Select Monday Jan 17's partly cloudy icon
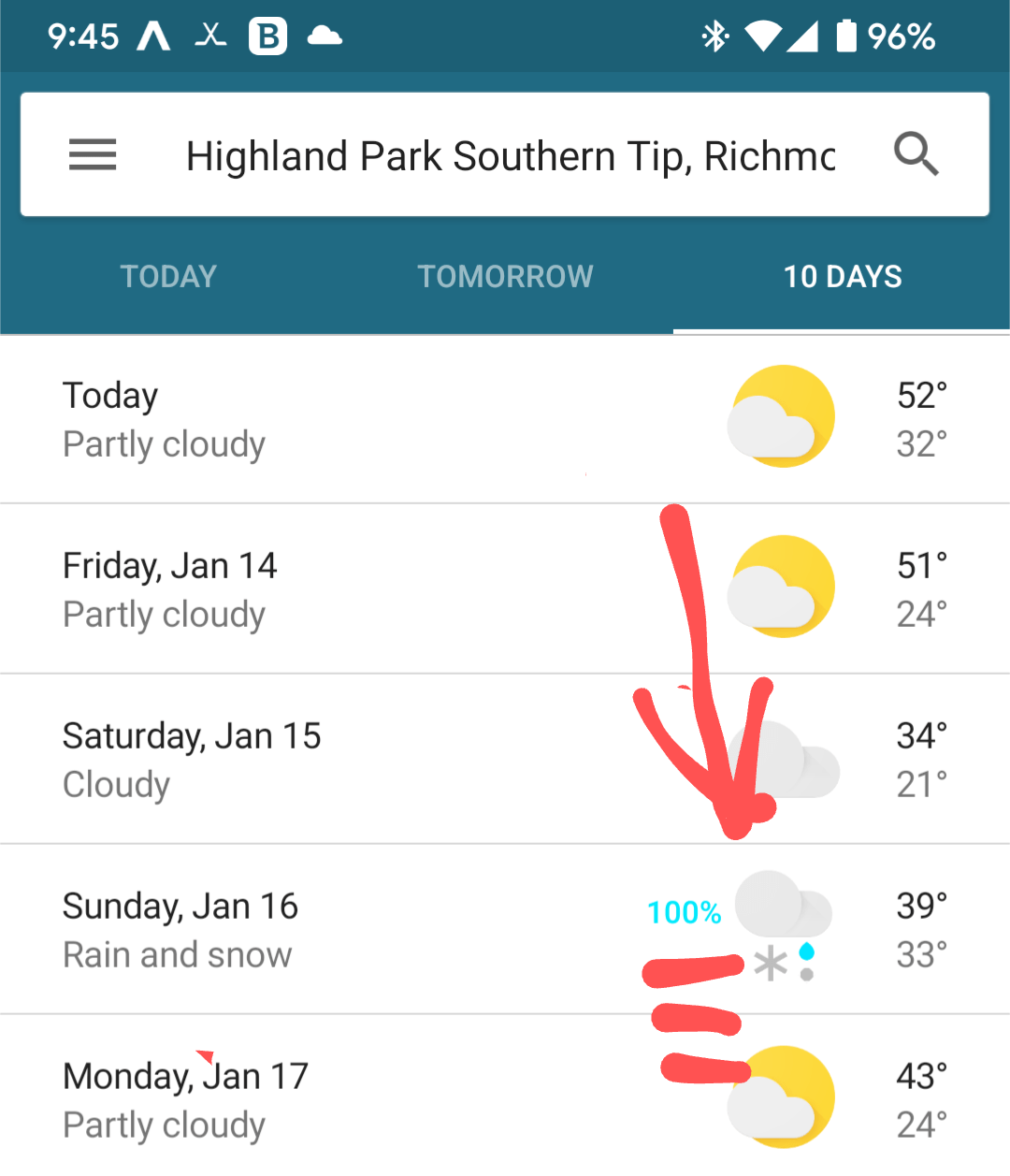Viewport: 1010px width, 1176px height. click(x=784, y=1095)
